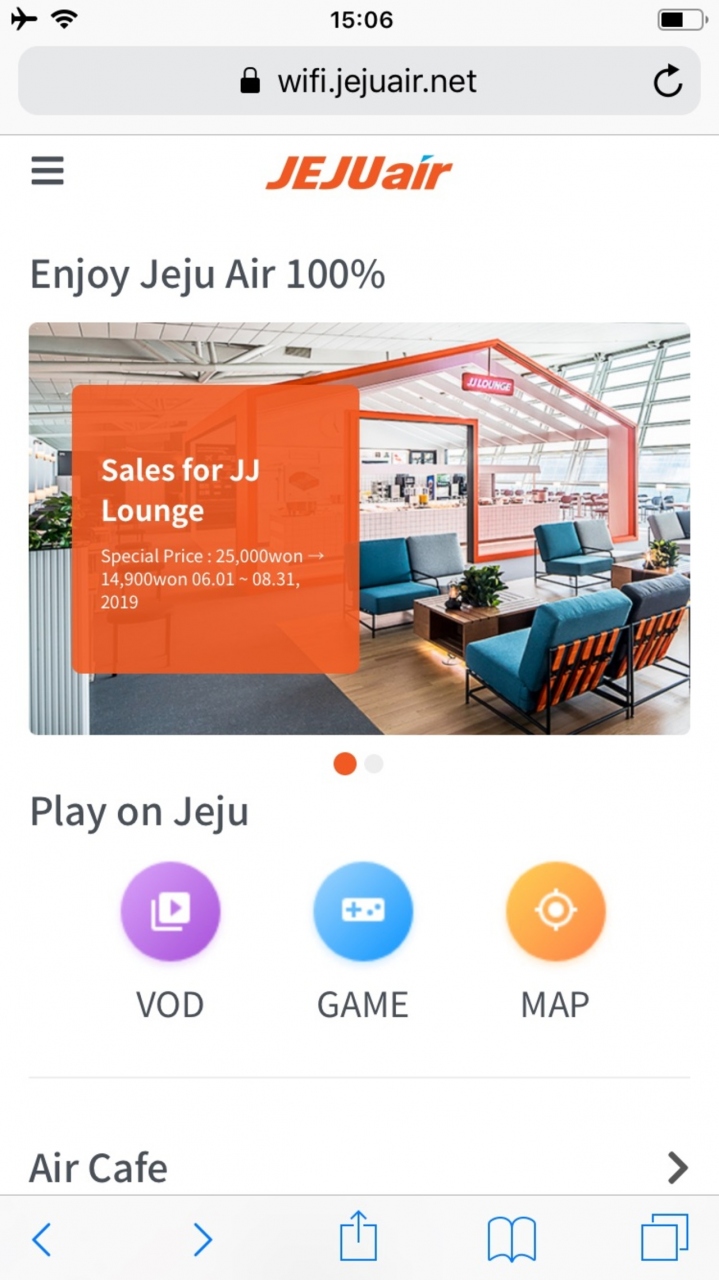This screenshot has height=1280, width=719.
Task: Open Safari bookmarks
Action: tap(511, 1240)
